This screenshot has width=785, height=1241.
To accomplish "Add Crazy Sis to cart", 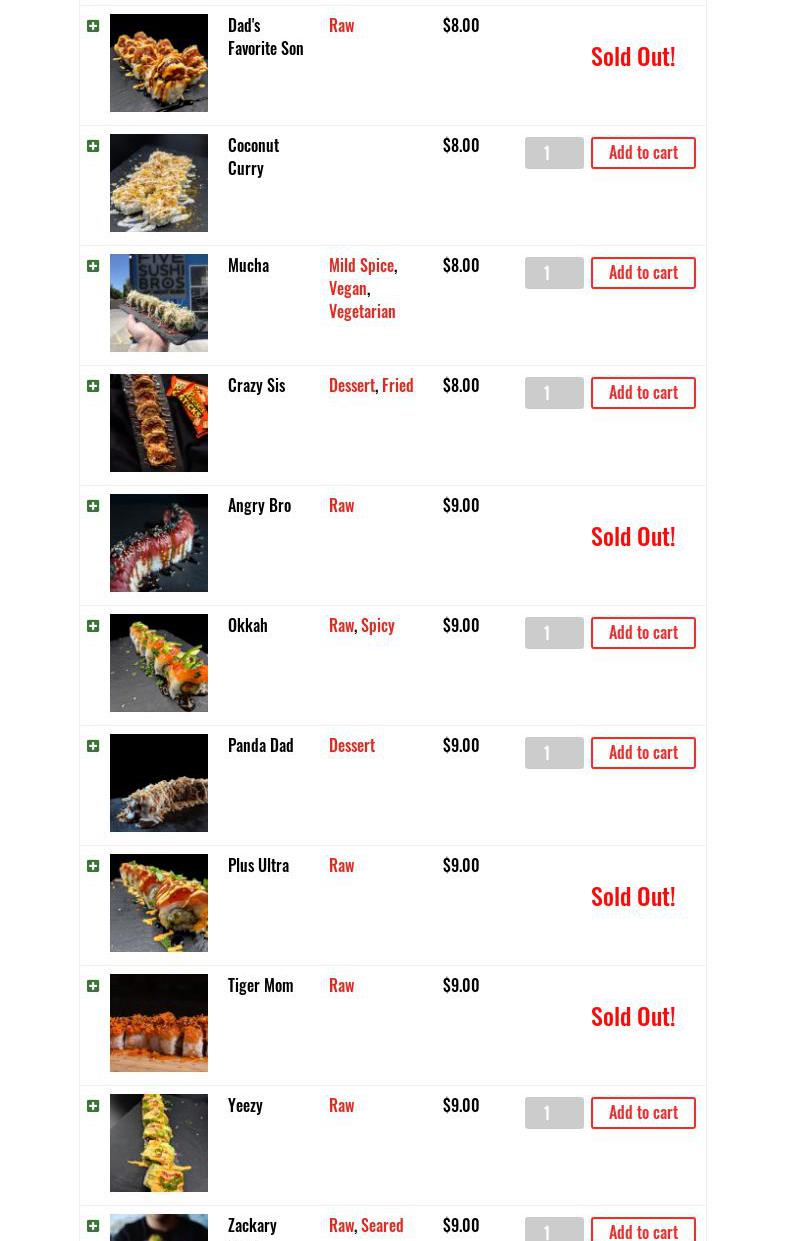I will [643, 393].
